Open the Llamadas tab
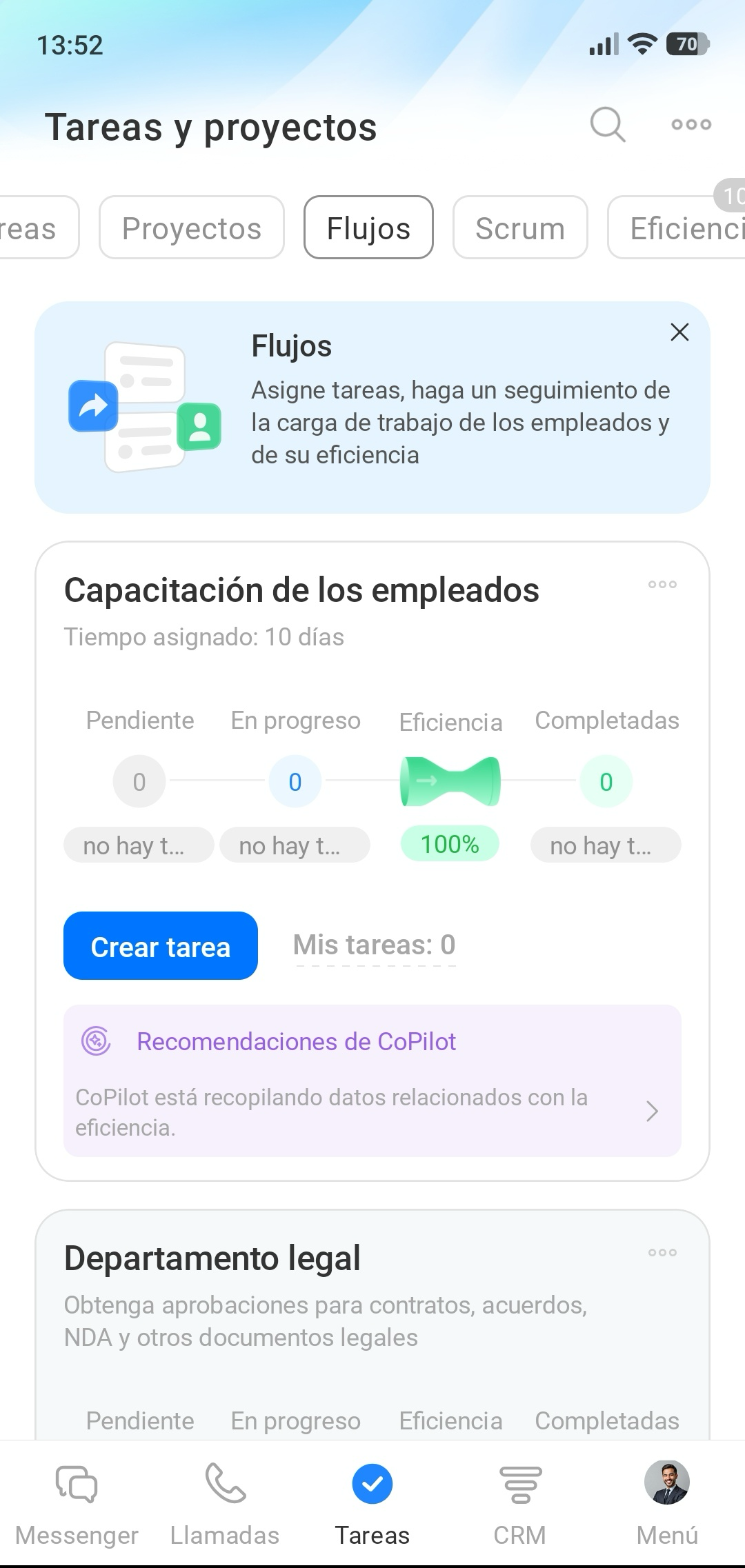 (x=225, y=1503)
